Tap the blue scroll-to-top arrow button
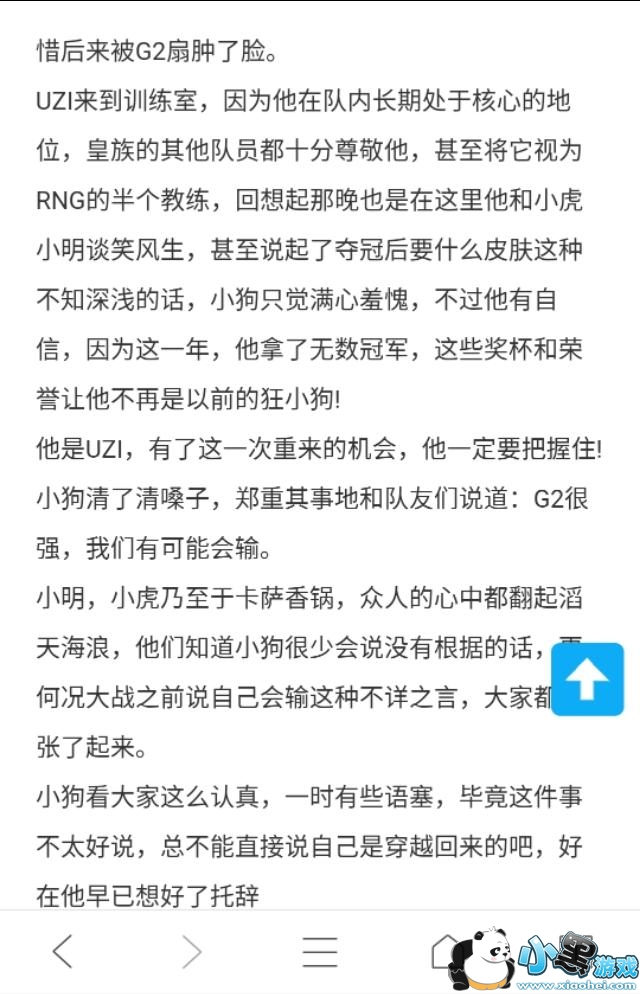Screen dimensions: 640x994 pyautogui.click(x=587, y=679)
